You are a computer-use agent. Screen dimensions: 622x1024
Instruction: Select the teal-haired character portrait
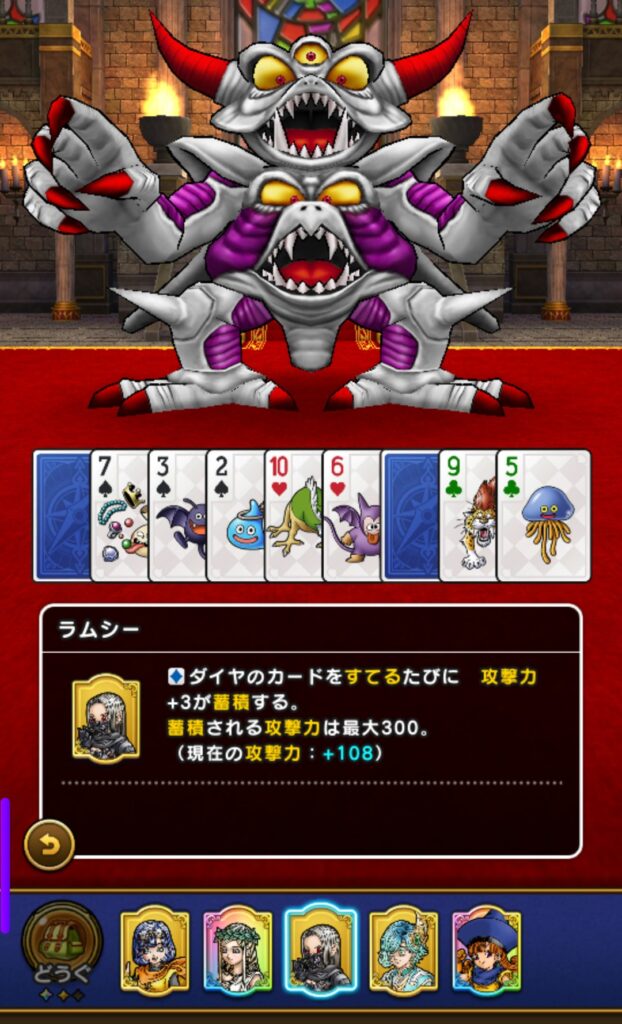click(403, 951)
